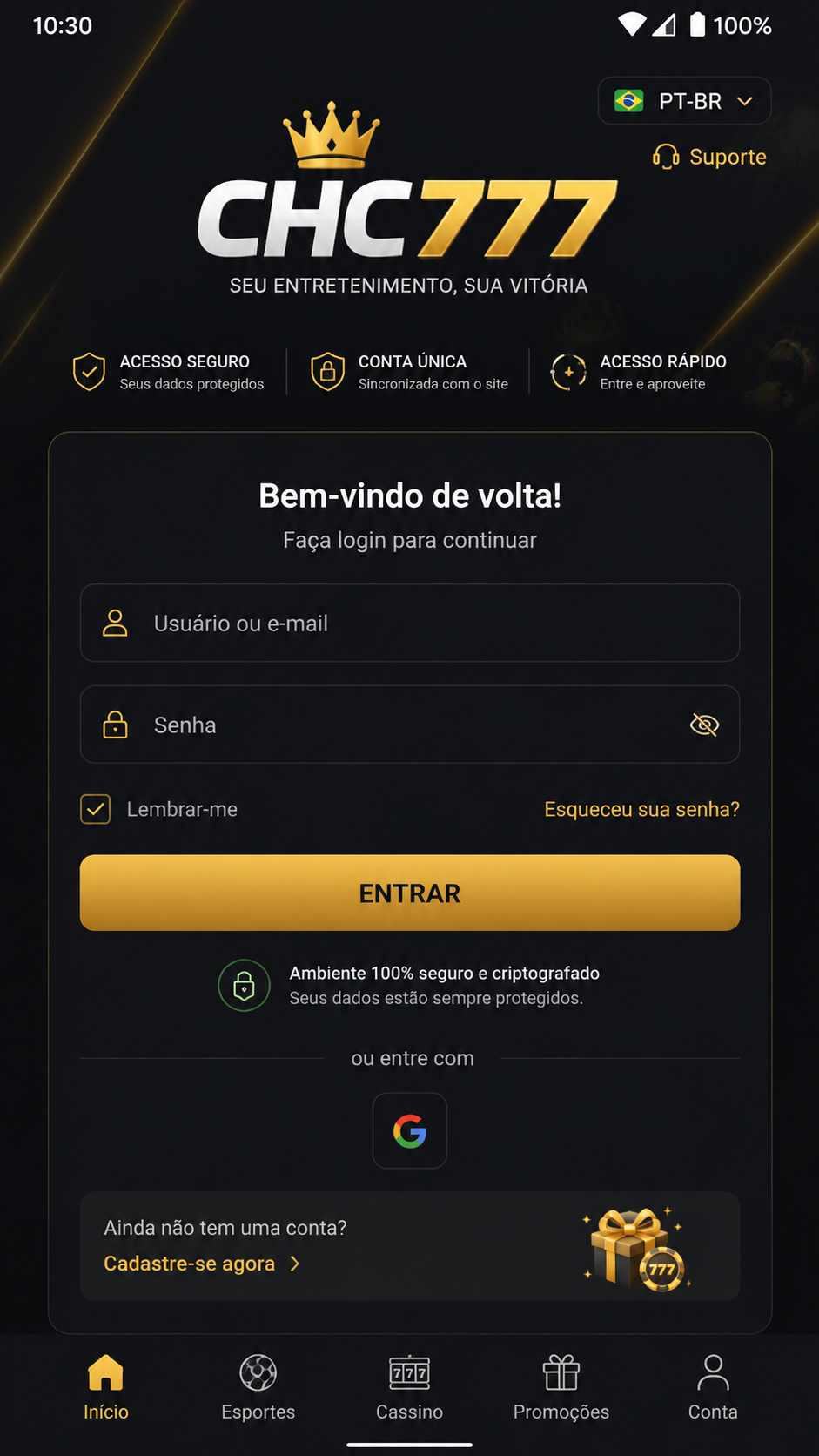Go to the Promoções tab
The image size is (819, 1456).
(x=561, y=1388)
